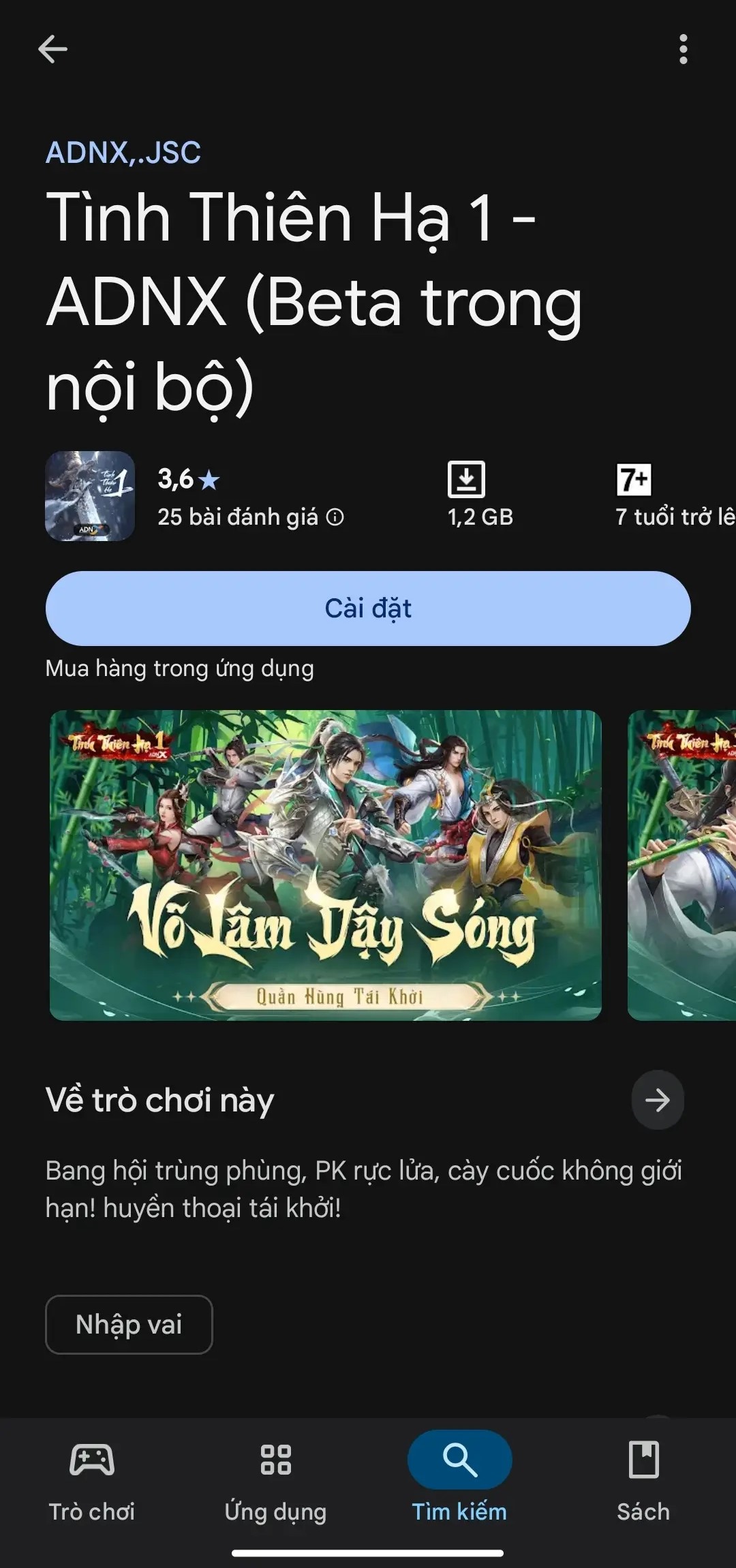Tap the Cài đặt install button

click(368, 609)
